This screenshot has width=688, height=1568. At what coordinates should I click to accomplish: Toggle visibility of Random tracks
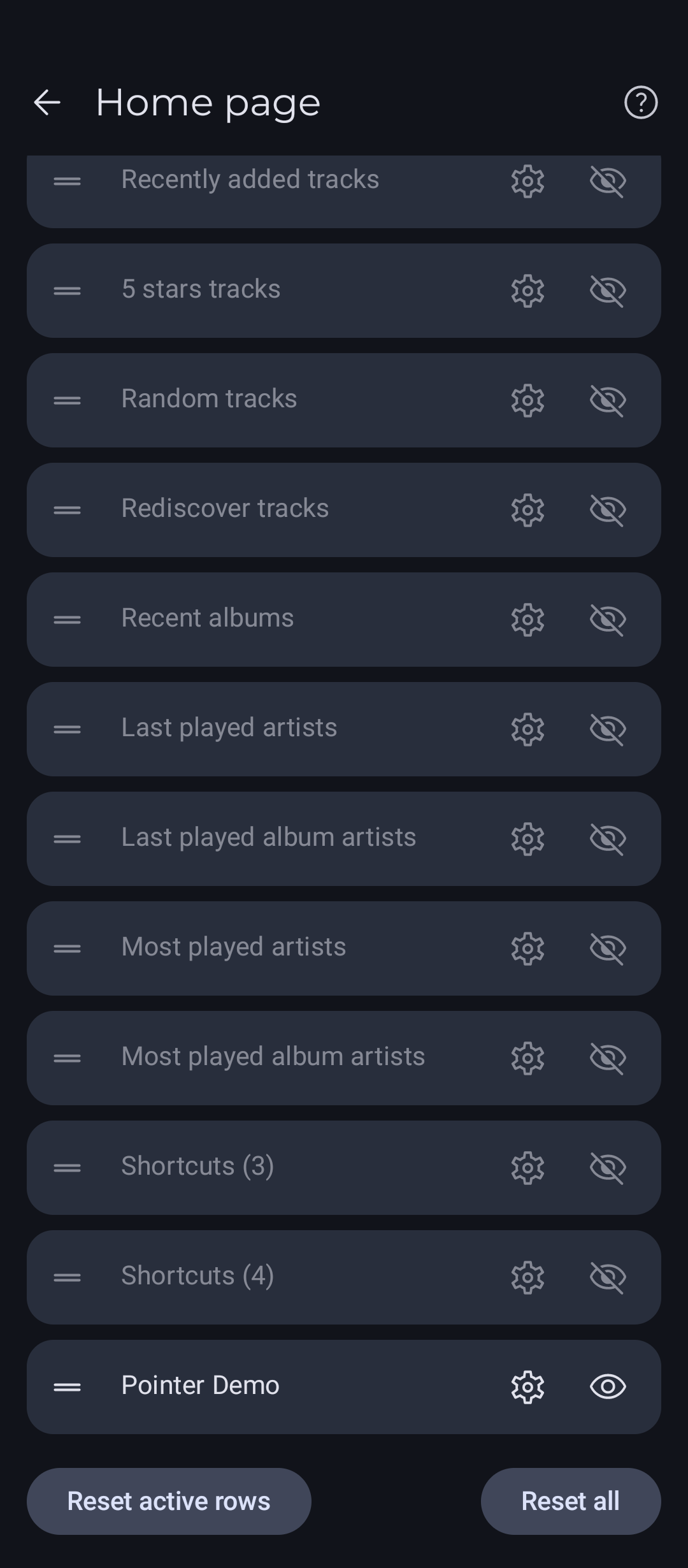point(608,400)
